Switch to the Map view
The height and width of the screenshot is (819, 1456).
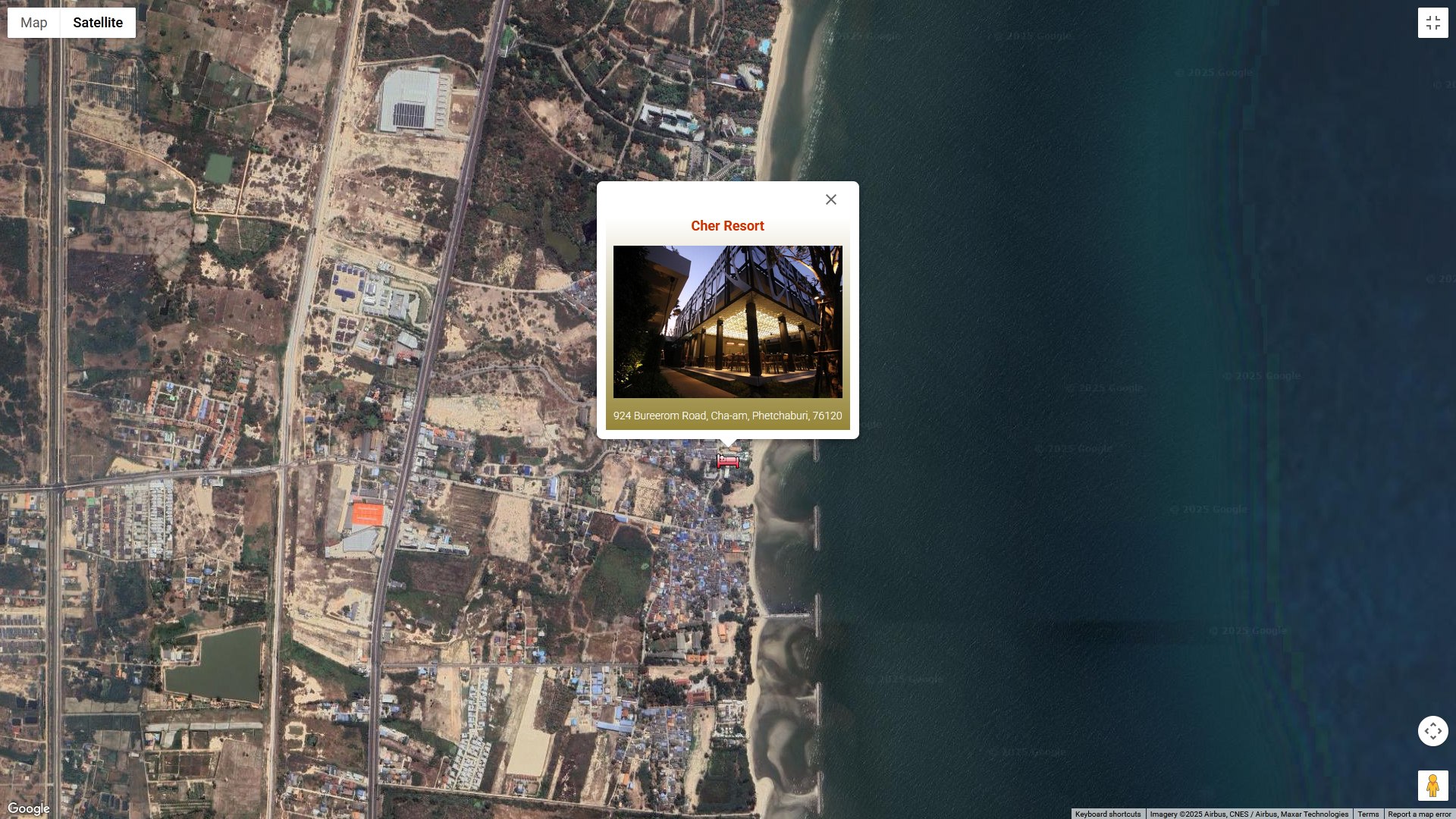[34, 23]
